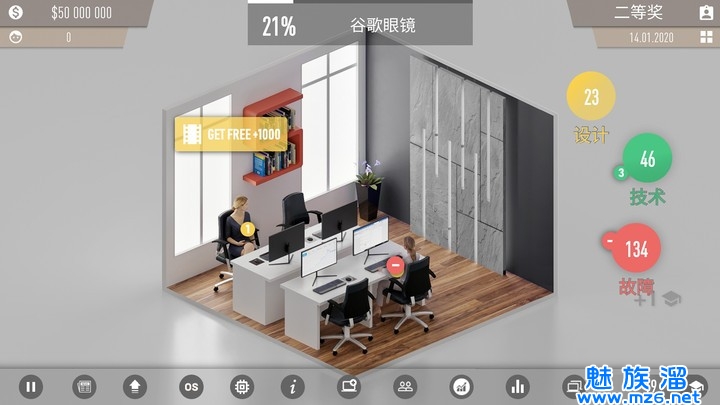720x405 pixels.
Task: Open the bar chart statistics
Action: (x=517, y=385)
